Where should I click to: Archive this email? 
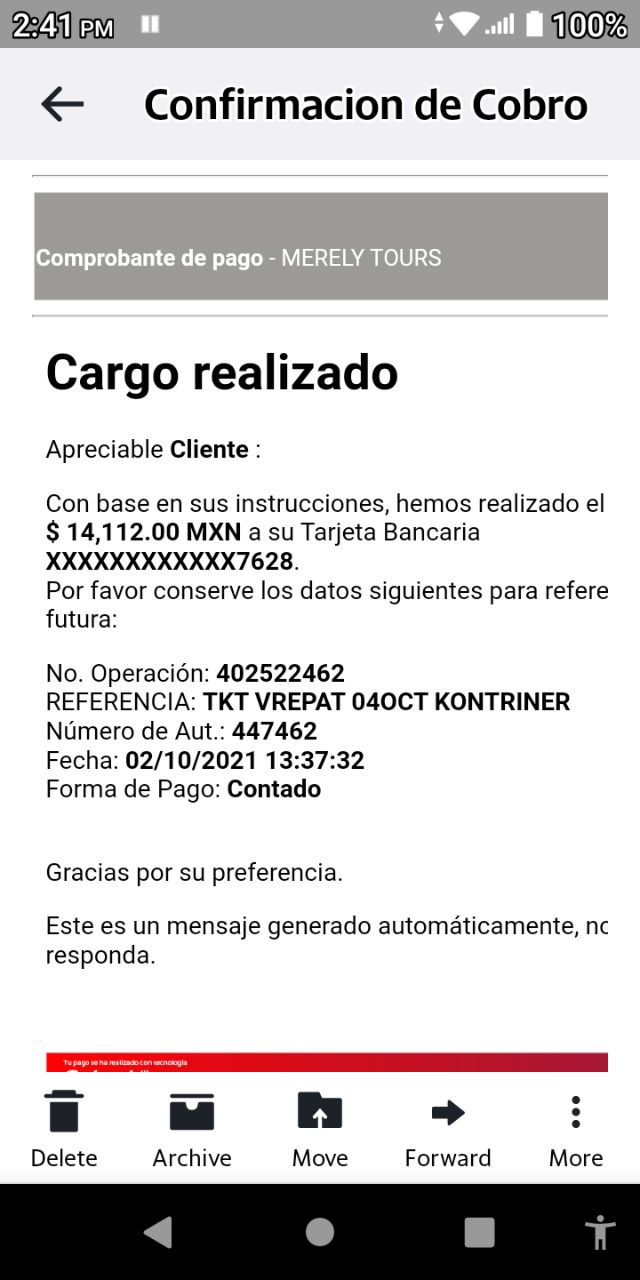point(192,1130)
